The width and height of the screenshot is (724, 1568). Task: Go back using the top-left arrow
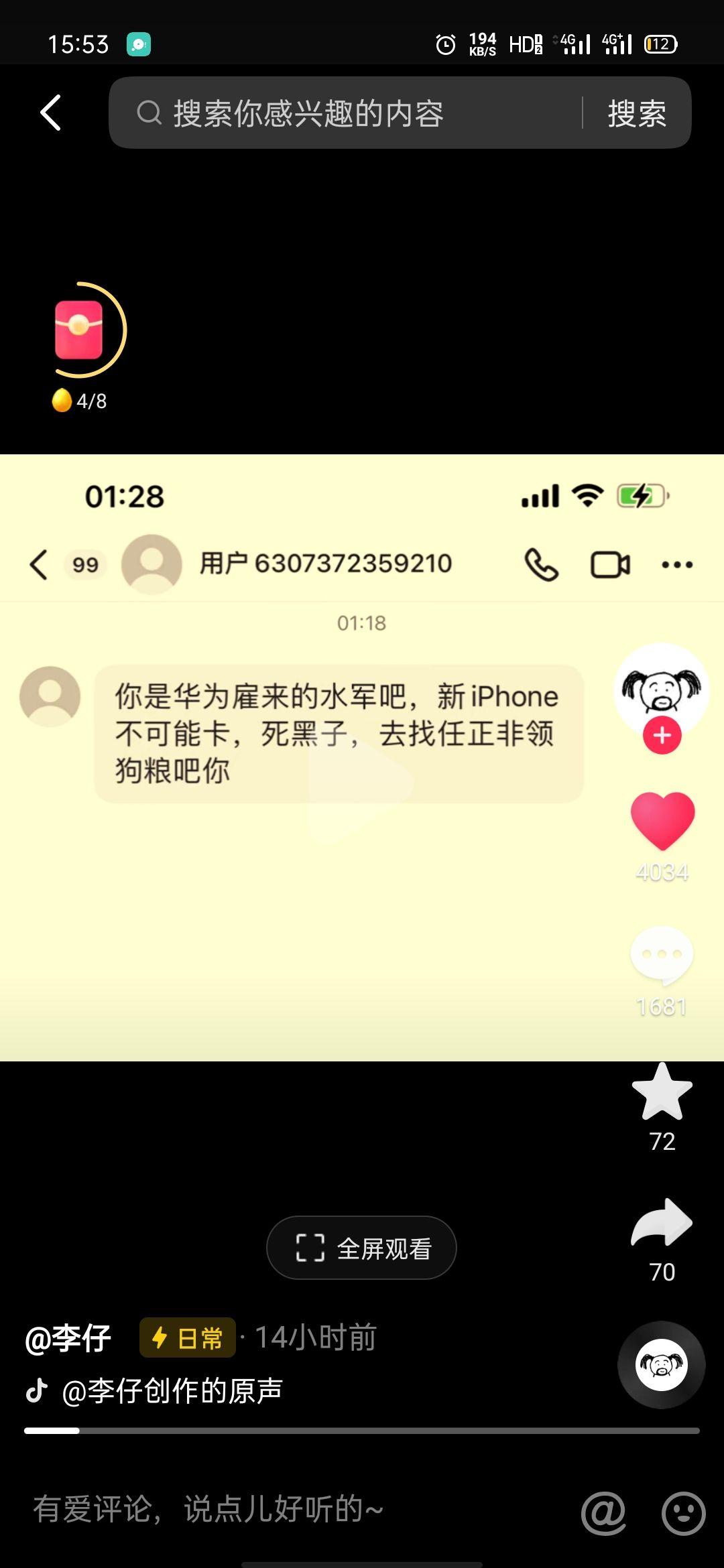[51, 112]
